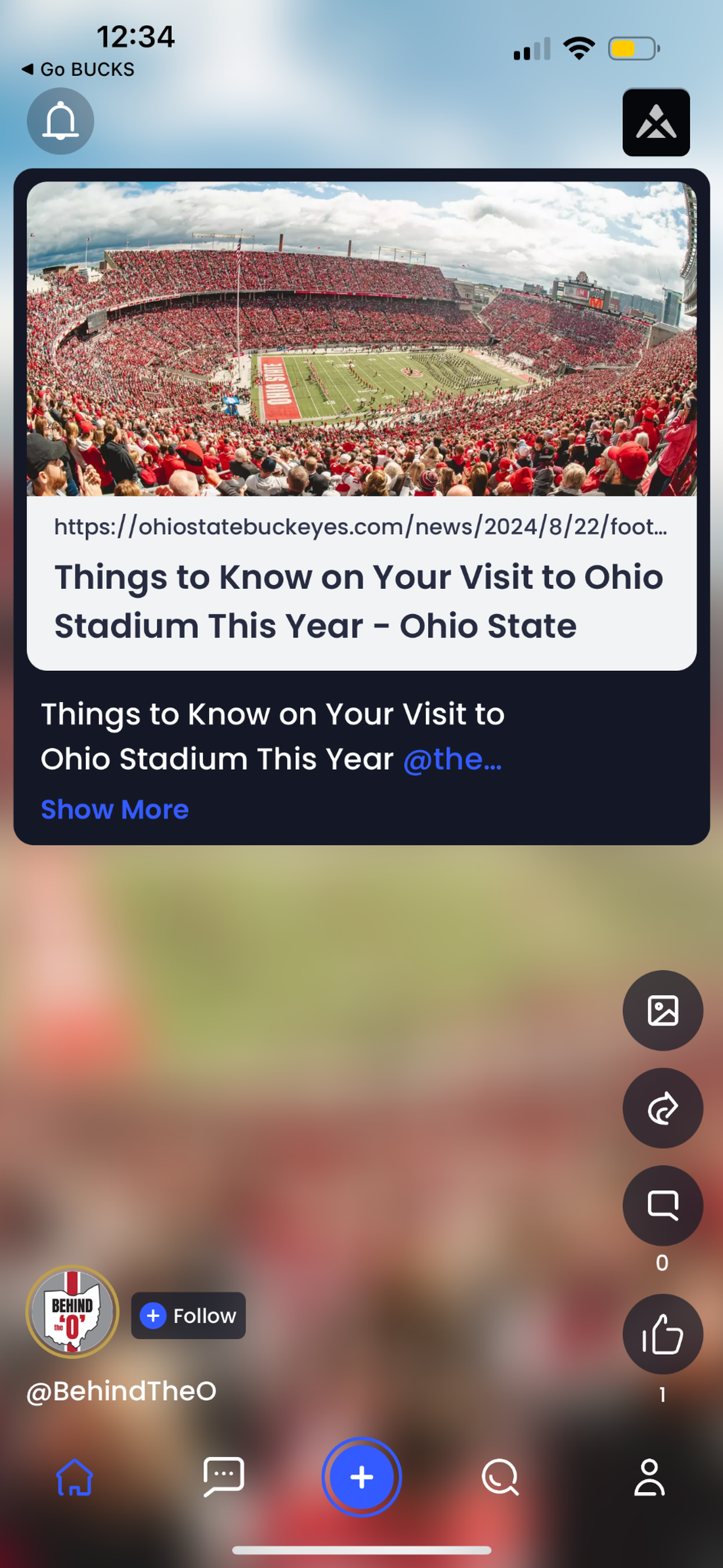Viewport: 723px width, 1568px height.
Task: Open the comments on this post
Action: pyautogui.click(x=662, y=1205)
